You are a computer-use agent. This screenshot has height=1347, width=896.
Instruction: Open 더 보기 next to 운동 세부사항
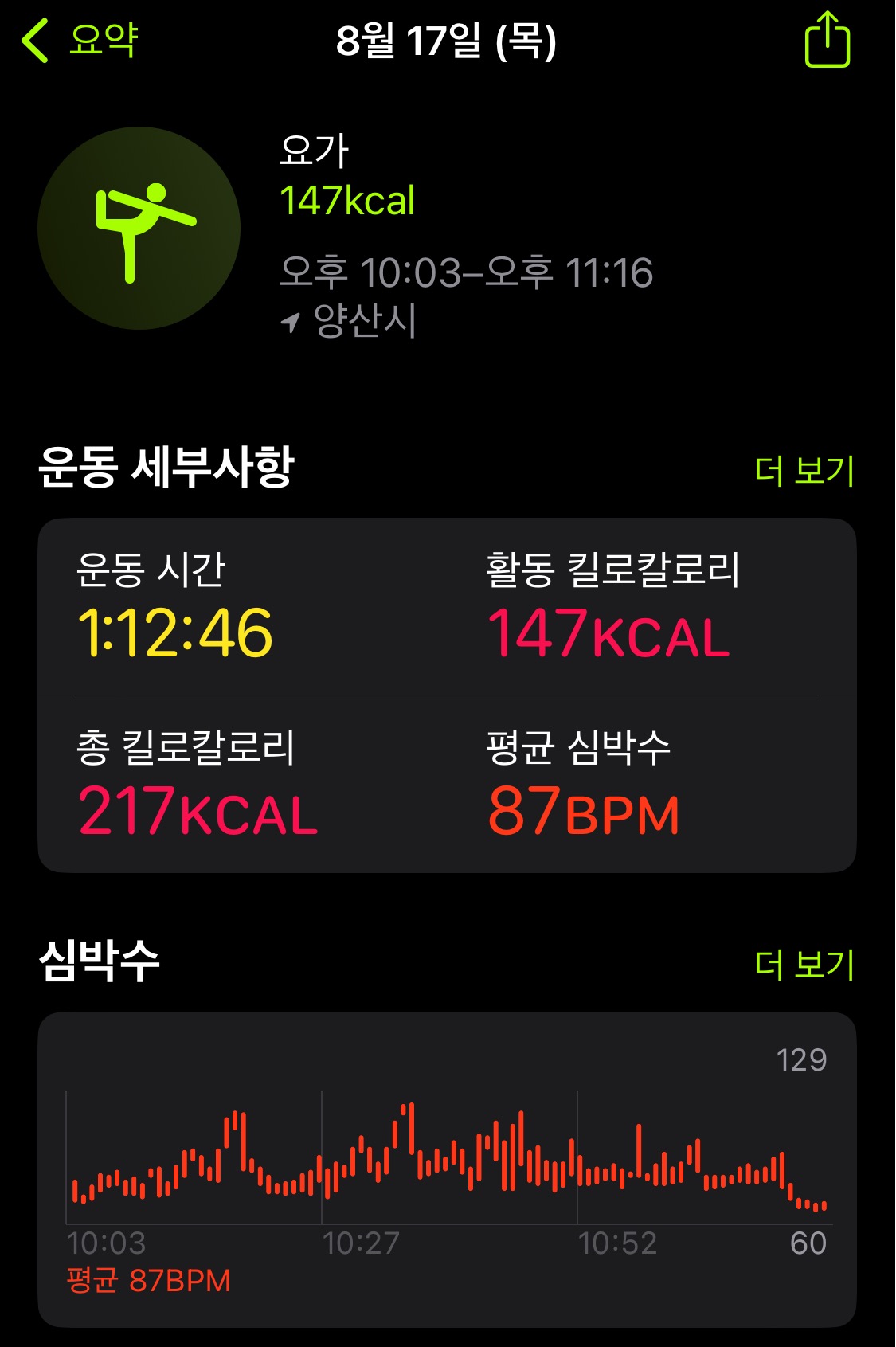(804, 470)
